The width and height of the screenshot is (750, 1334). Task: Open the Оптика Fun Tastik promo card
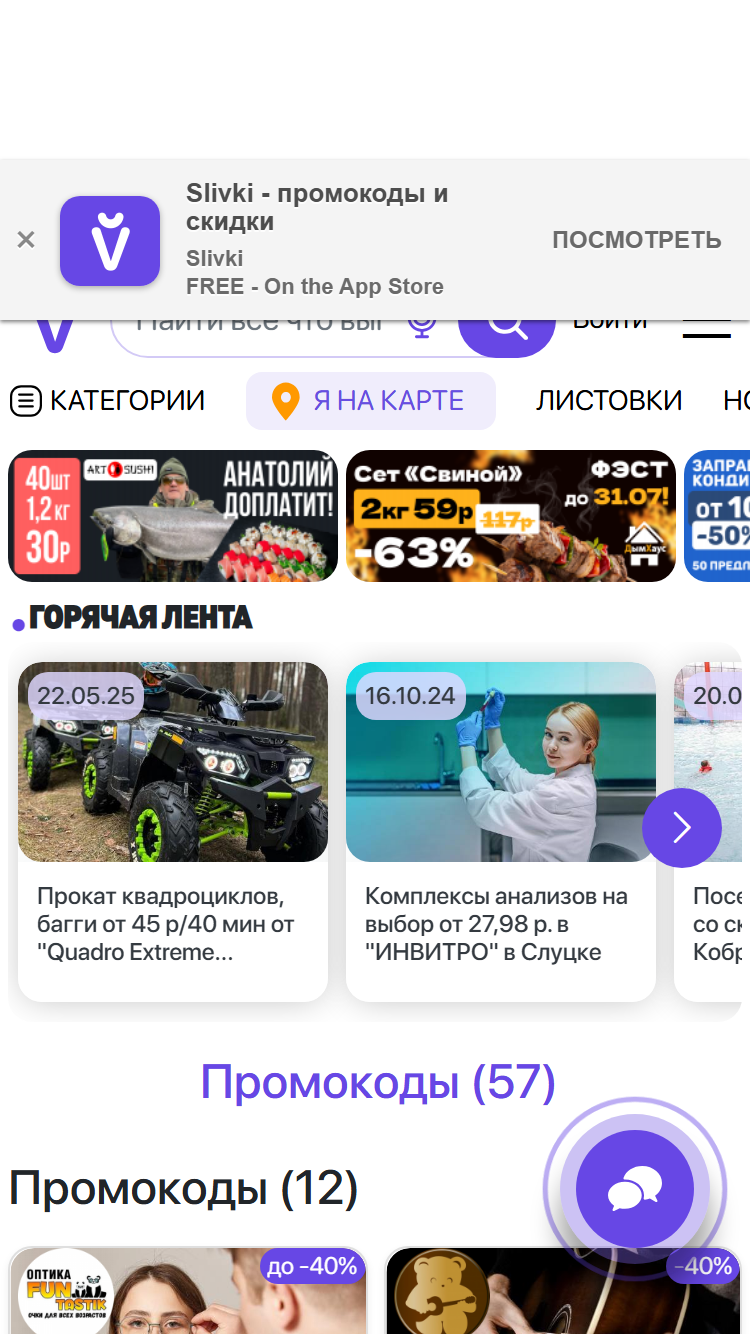(x=188, y=1291)
